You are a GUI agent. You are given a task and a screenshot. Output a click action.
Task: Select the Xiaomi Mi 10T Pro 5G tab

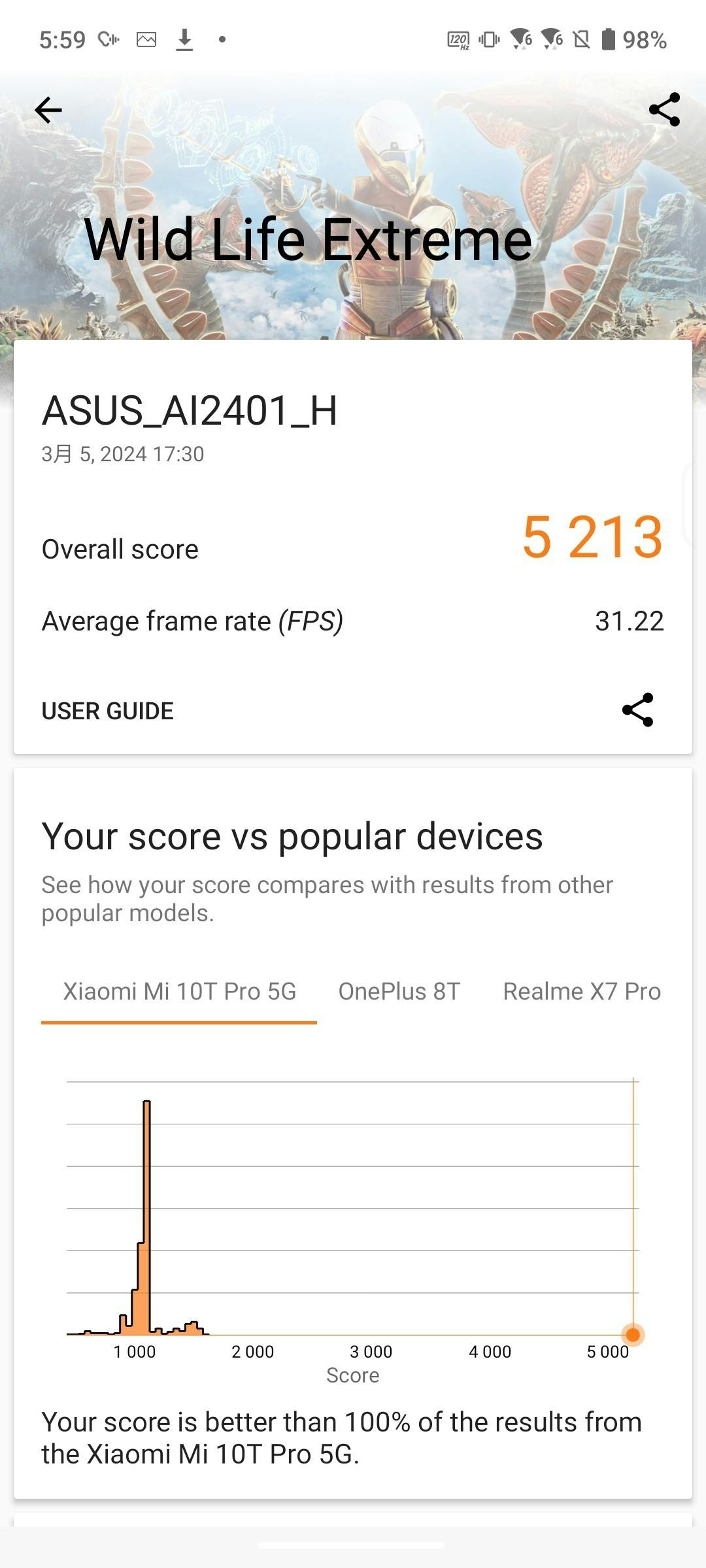(x=179, y=992)
